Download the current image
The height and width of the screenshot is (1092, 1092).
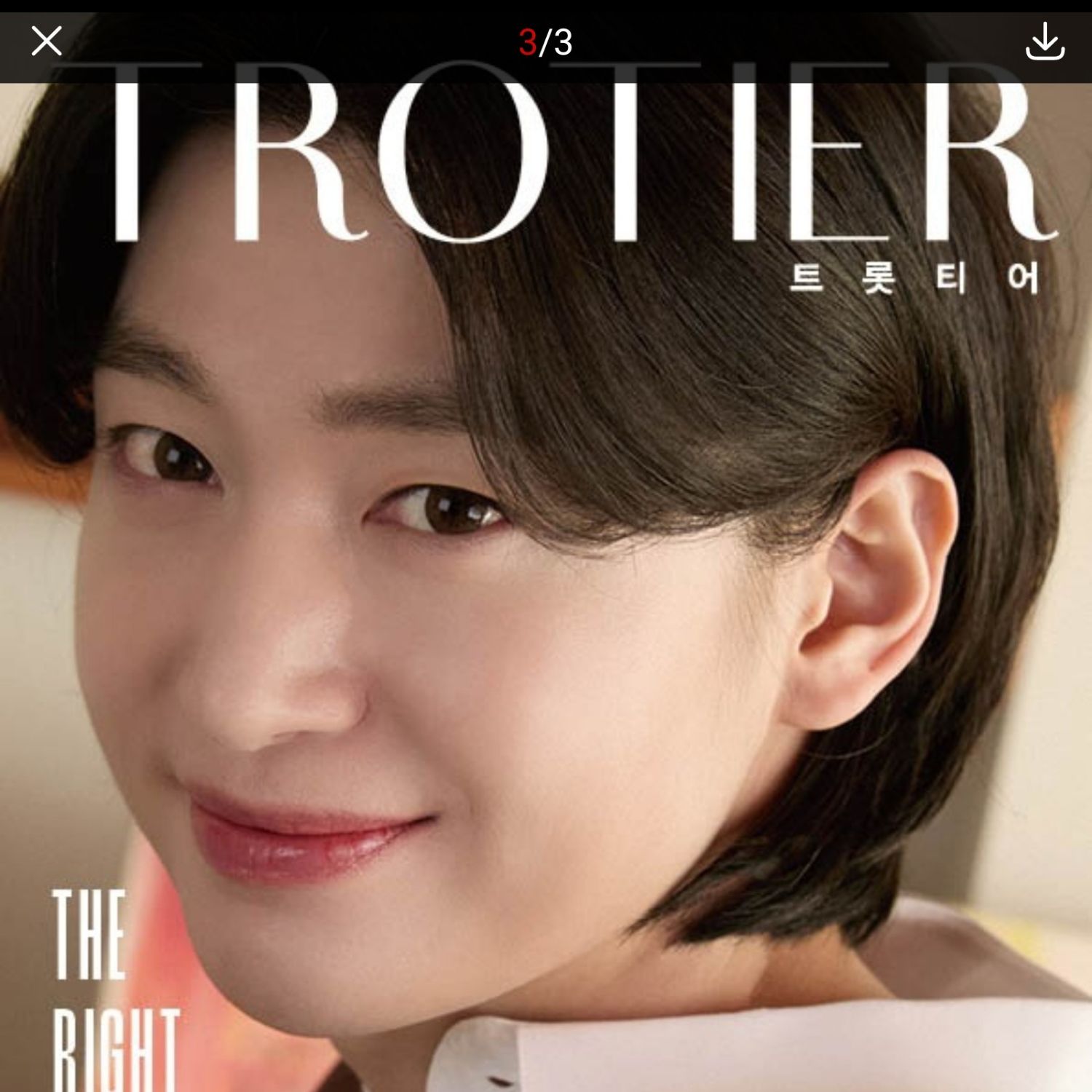point(1045,41)
